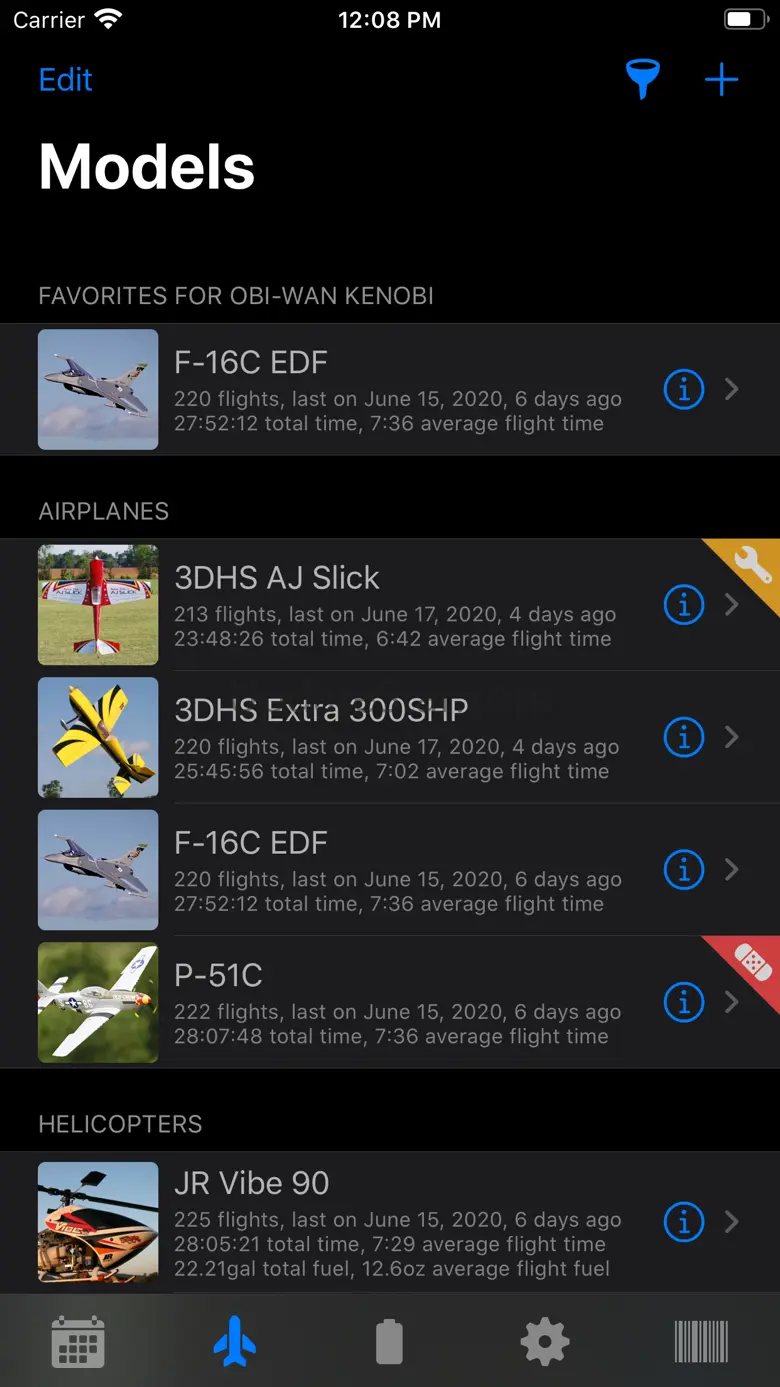Screen dimensions: 780x1387
Task: View info for F-16C EDF under Airplanes
Action: (684, 870)
